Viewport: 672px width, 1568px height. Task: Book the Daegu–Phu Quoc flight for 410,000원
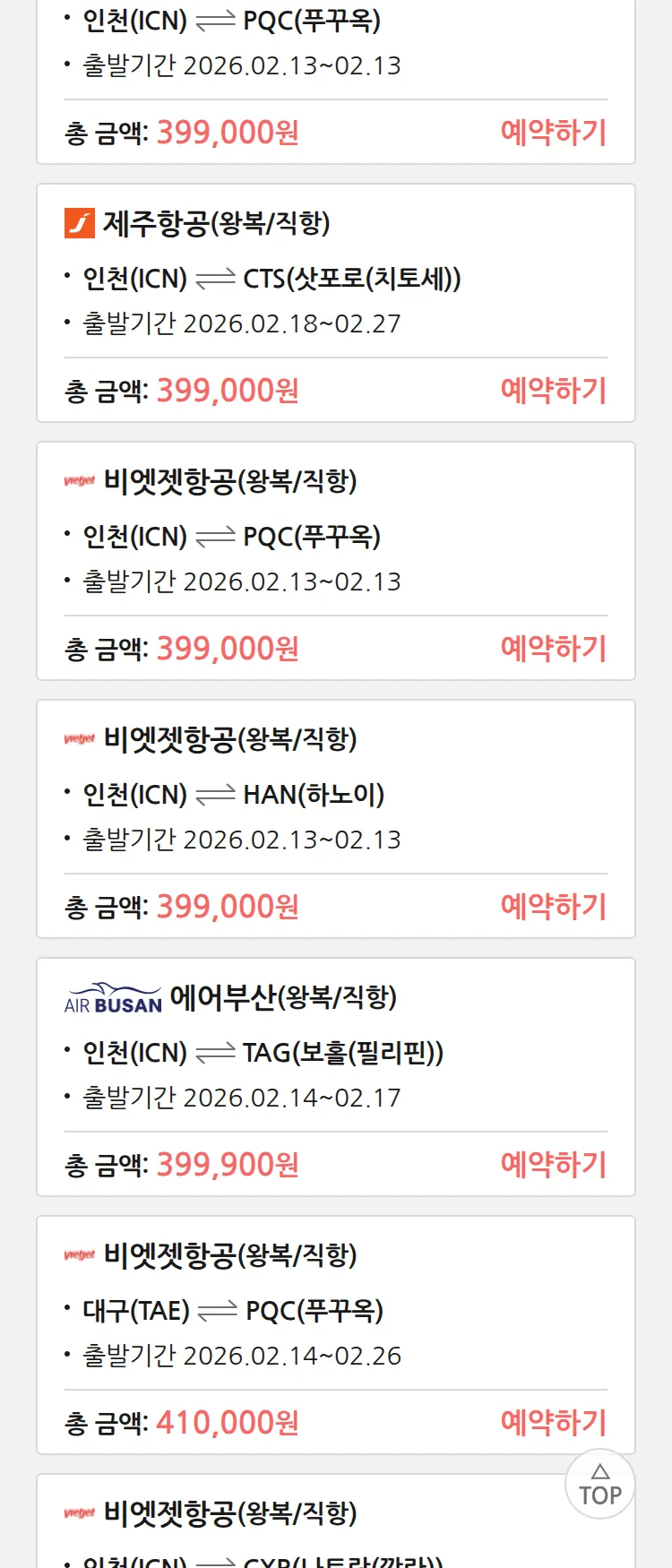553,1423
